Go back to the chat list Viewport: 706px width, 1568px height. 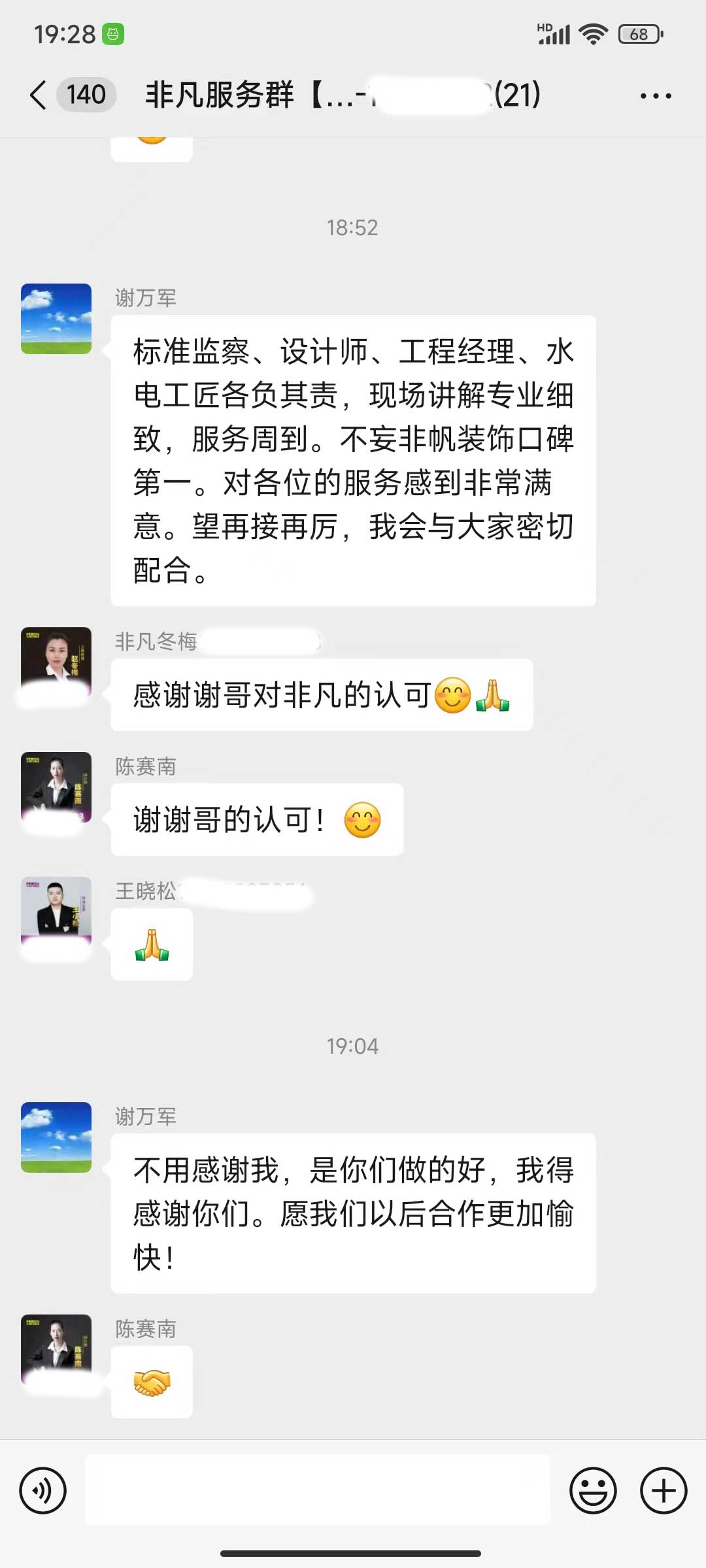tap(39, 95)
